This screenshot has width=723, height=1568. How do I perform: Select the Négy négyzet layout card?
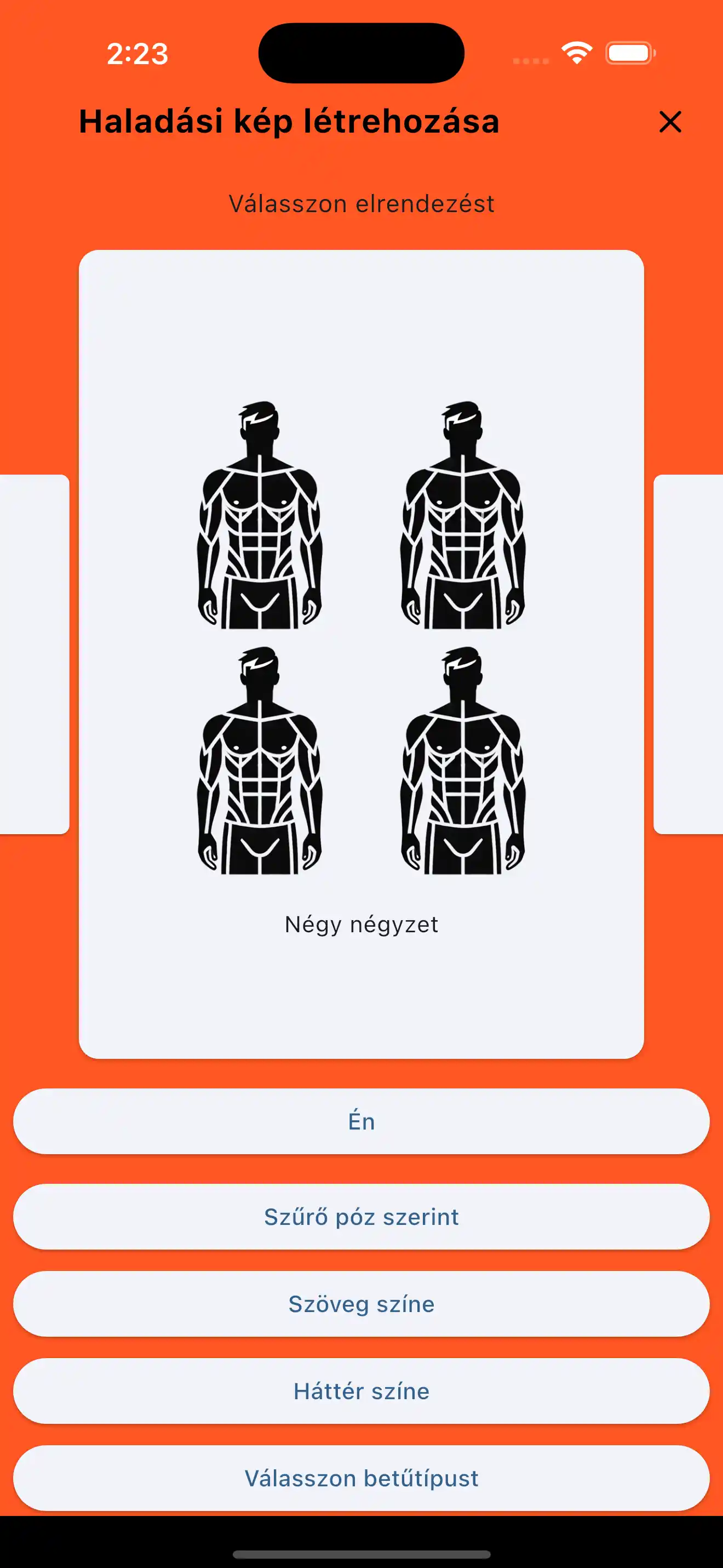coord(361,654)
